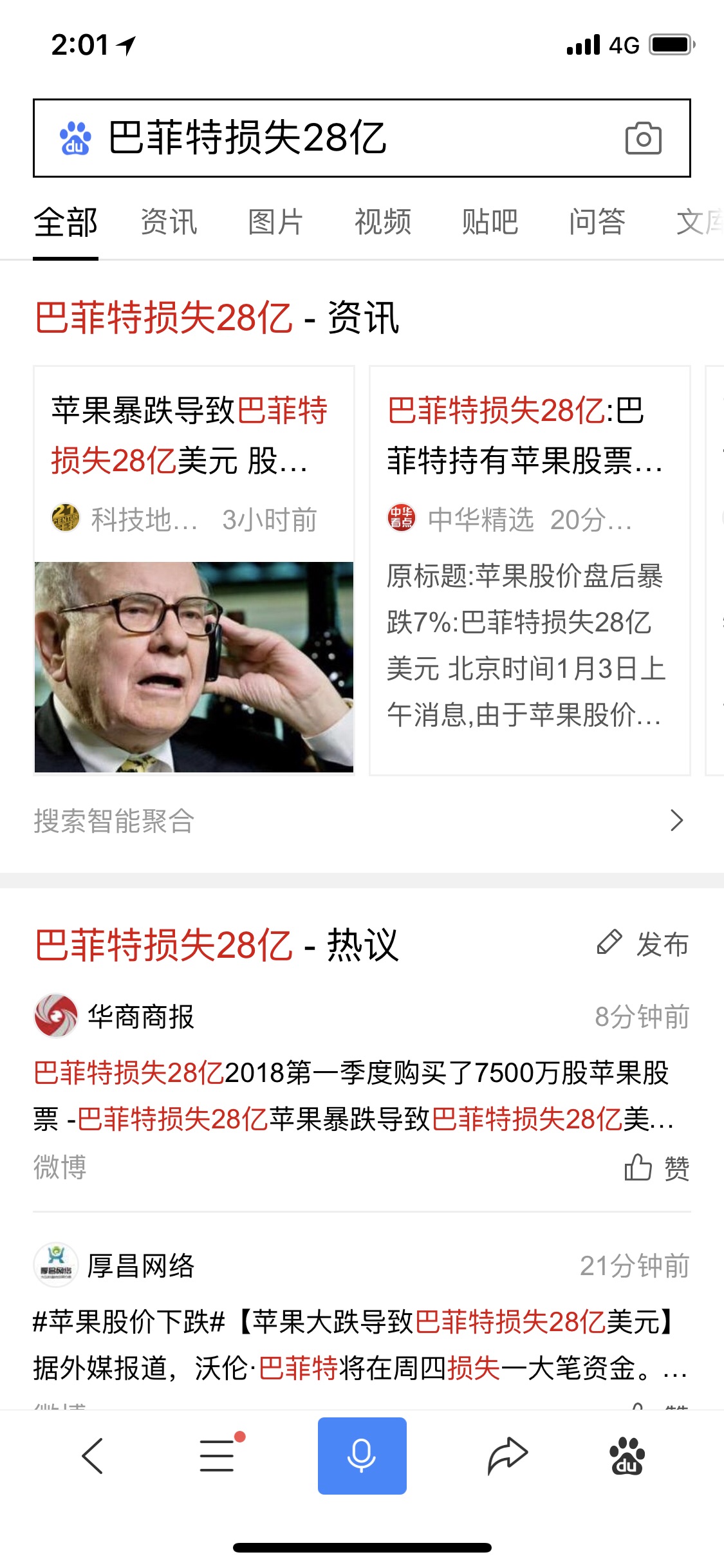Screen dimensions: 724x1568
Task: Go to Baidu home via paw icon
Action: tap(626, 1455)
